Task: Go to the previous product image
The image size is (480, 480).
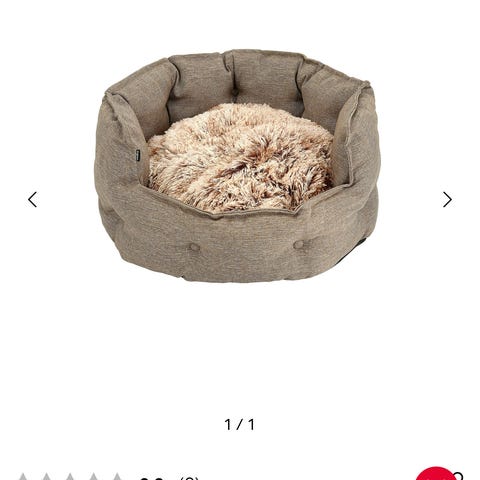Action: (x=32, y=200)
